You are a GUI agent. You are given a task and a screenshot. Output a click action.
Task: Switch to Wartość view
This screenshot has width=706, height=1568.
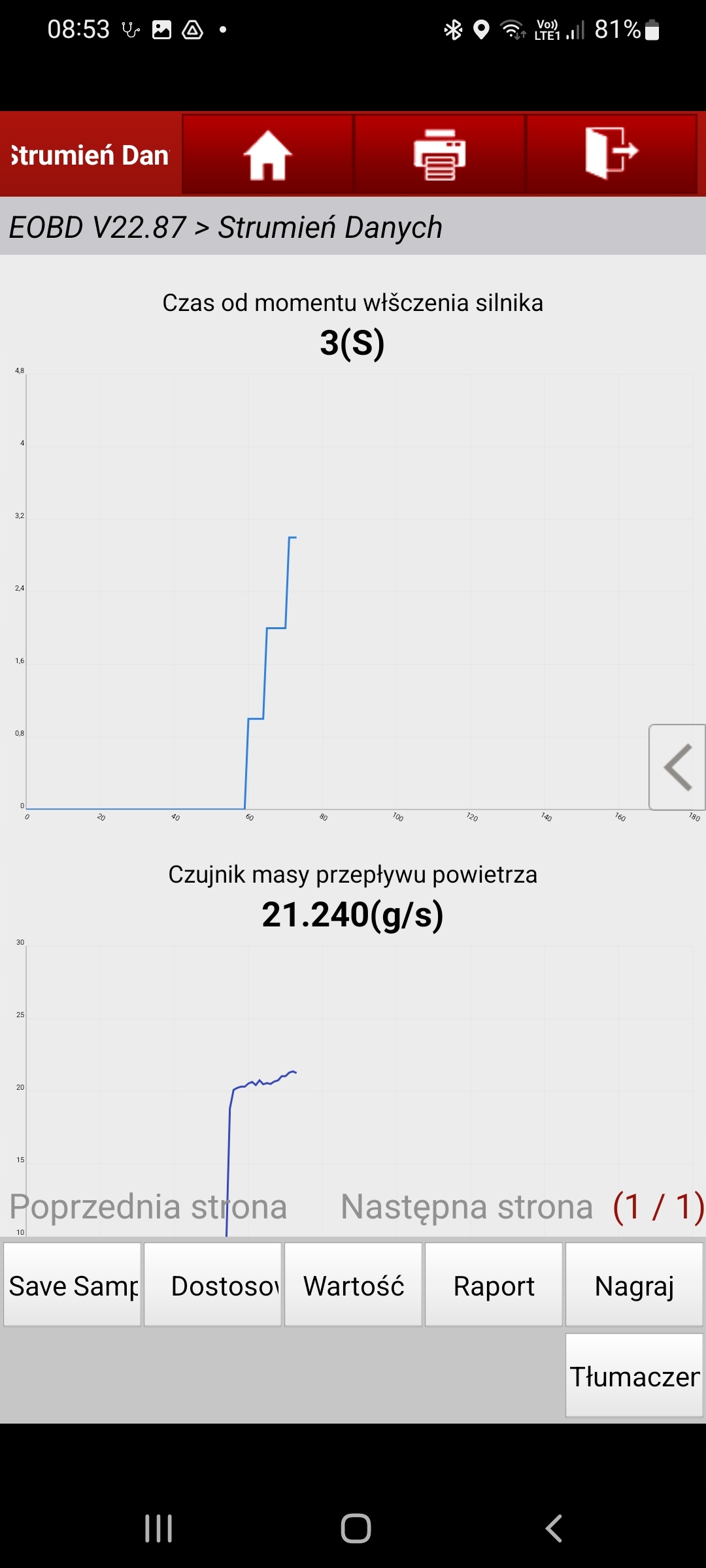tap(354, 1286)
